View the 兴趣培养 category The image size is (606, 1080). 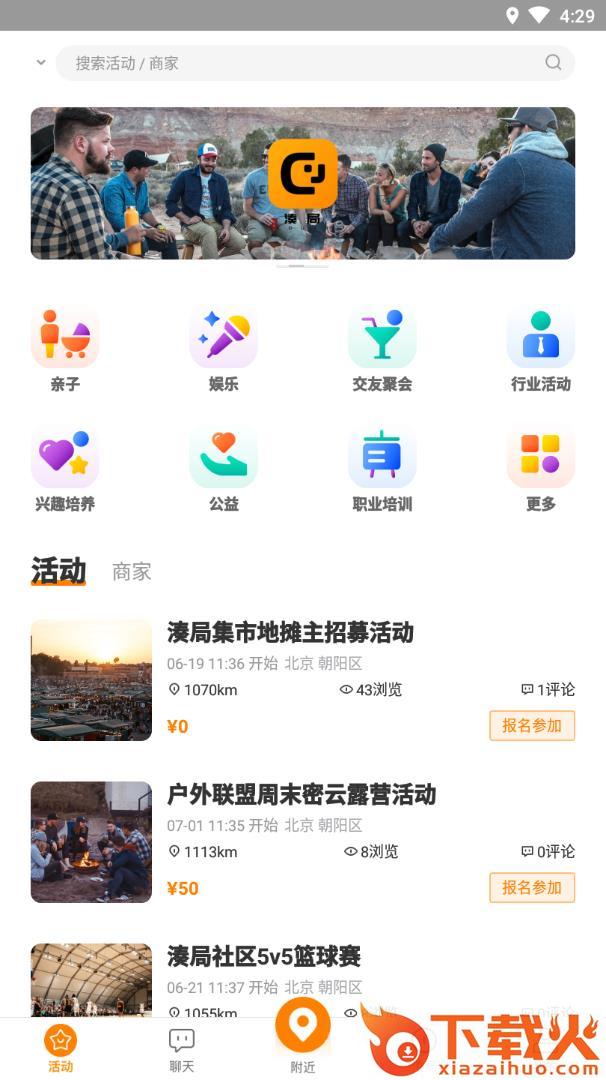point(65,469)
